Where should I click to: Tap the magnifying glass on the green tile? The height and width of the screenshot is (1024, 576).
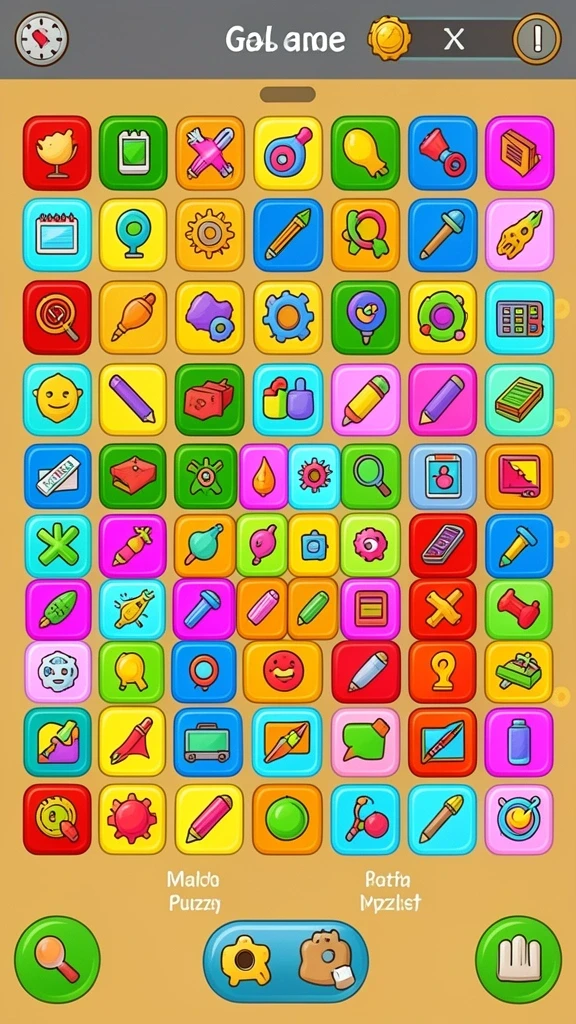coord(370,477)
